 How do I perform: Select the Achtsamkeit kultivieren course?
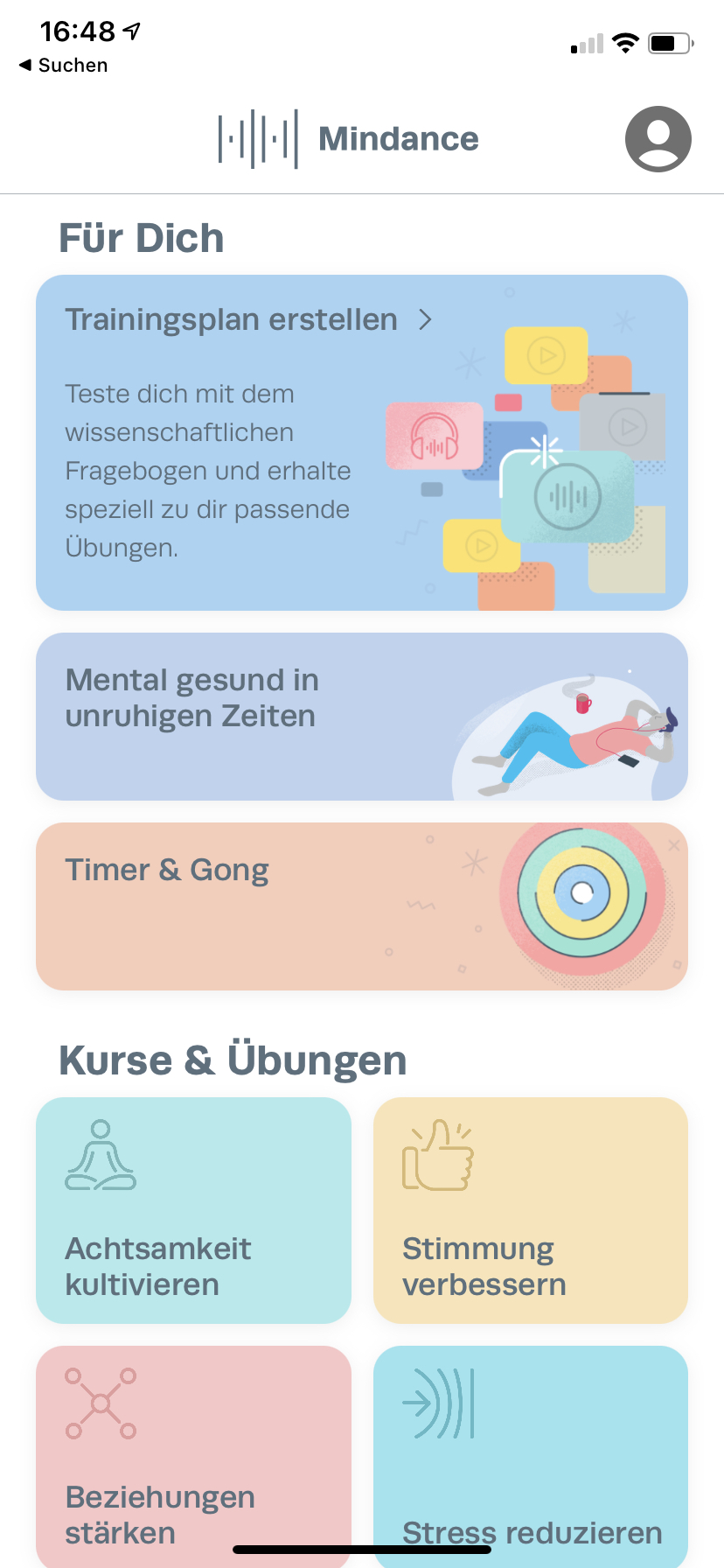coord(193,1209)
